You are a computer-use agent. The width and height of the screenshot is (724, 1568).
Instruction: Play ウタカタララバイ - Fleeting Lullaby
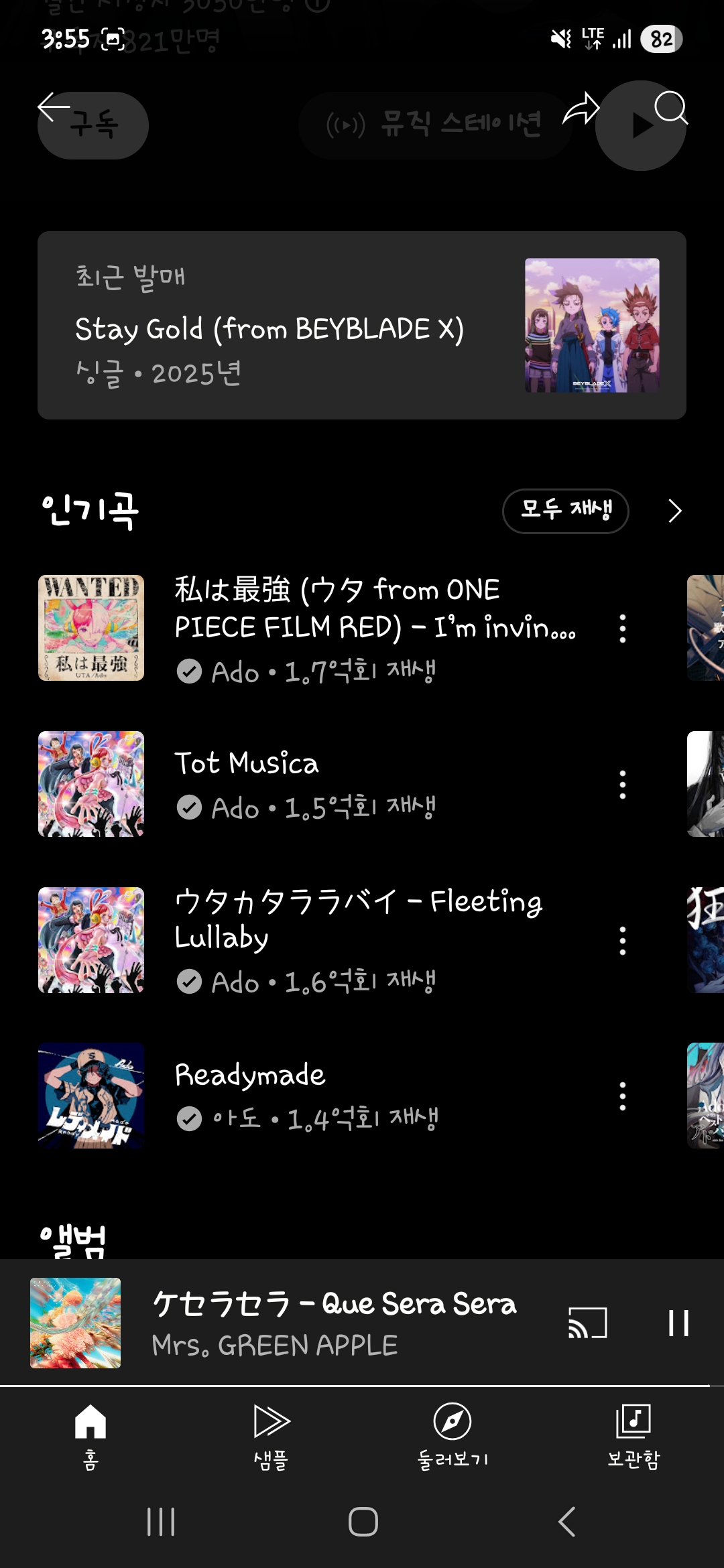[x=375, y=939]
